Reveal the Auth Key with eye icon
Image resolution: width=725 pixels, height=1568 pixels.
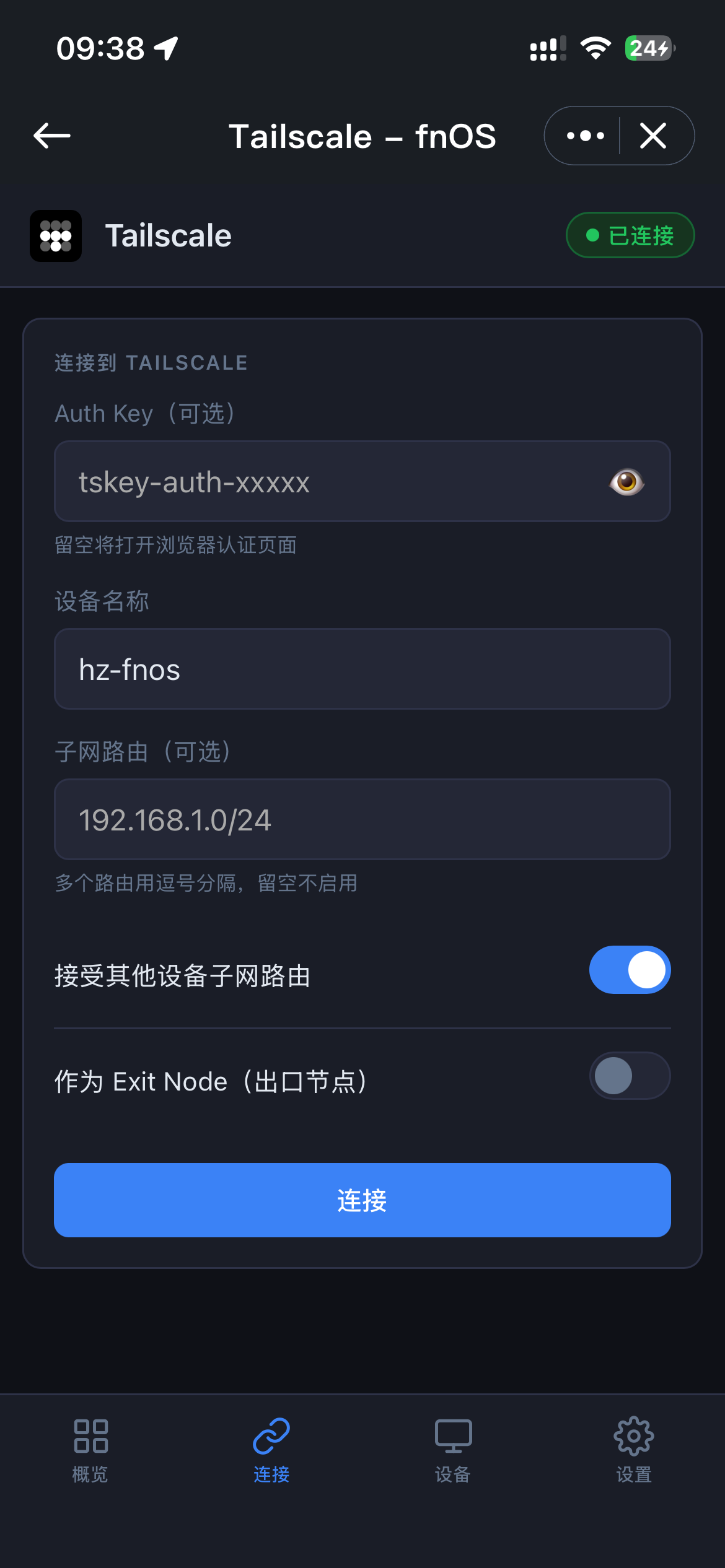click(x=626, y=482)
